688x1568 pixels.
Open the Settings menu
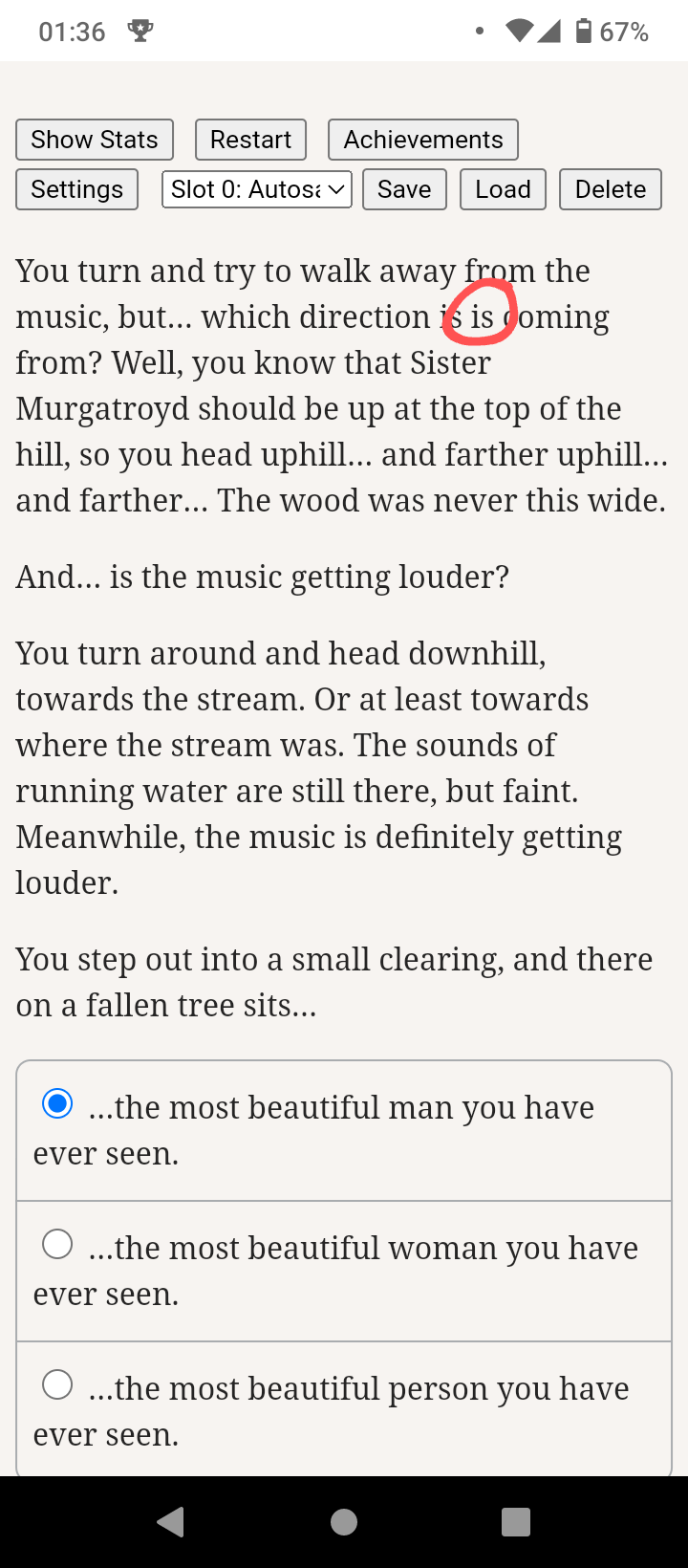[x=77, y=189]
